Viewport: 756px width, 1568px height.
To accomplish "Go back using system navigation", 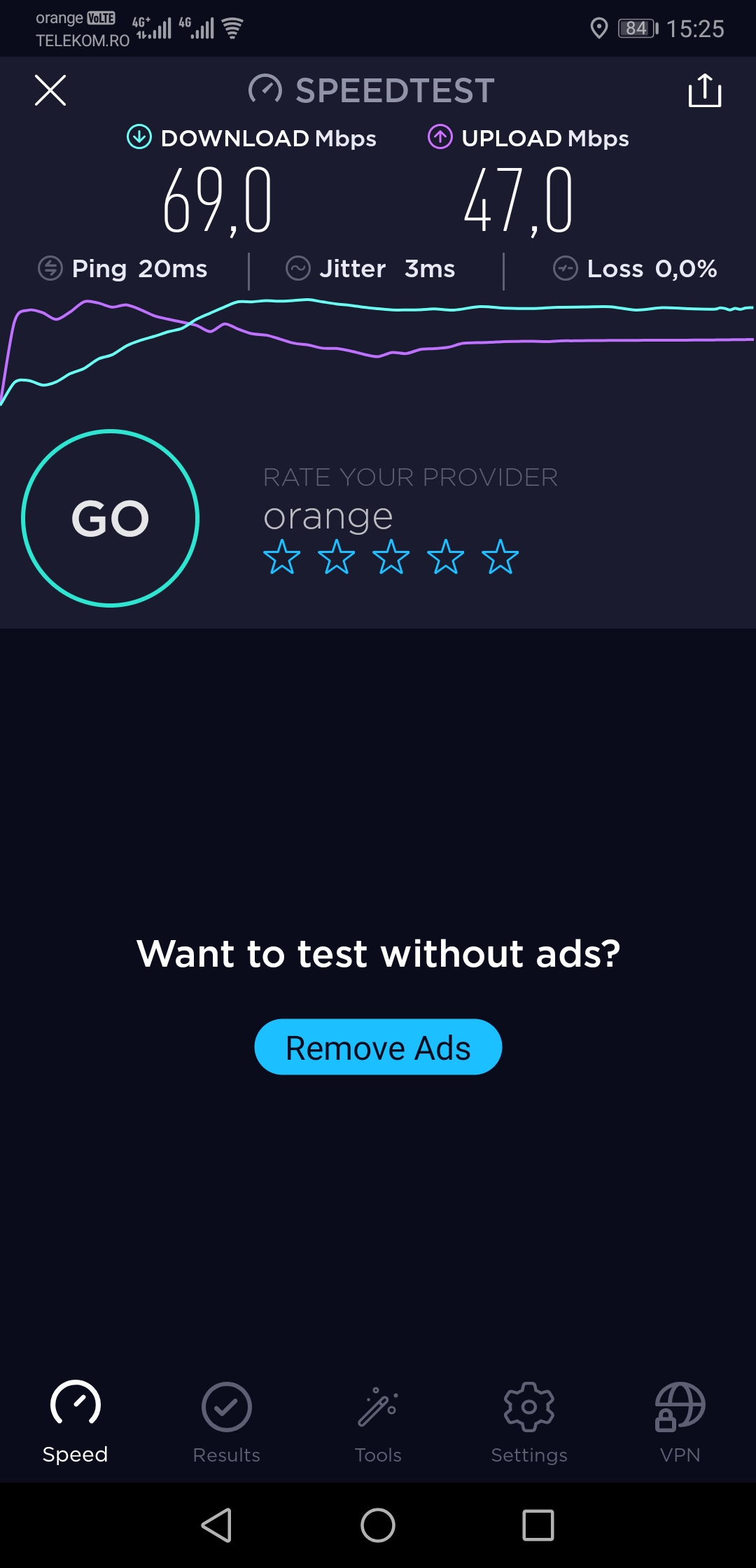I will click(x=217, y=1525).
